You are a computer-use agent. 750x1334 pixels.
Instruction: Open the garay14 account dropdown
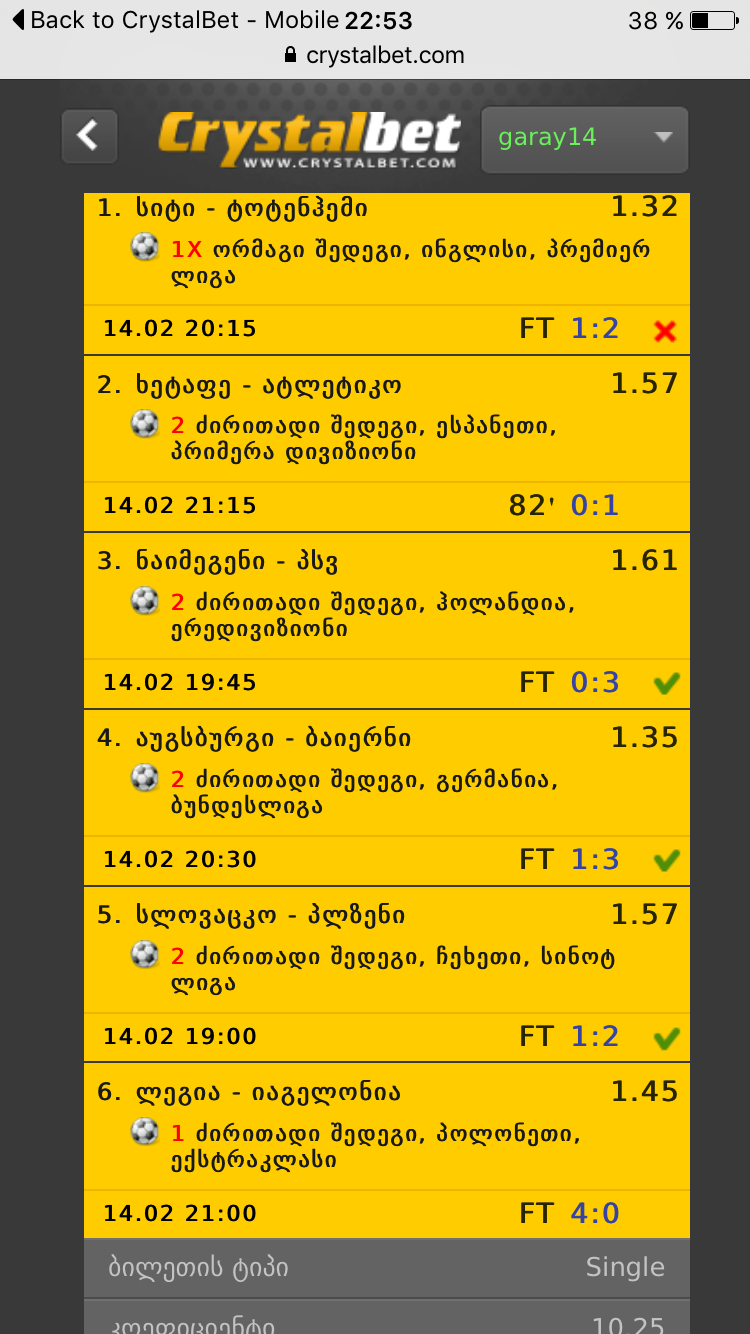click(x=584, y=139)
